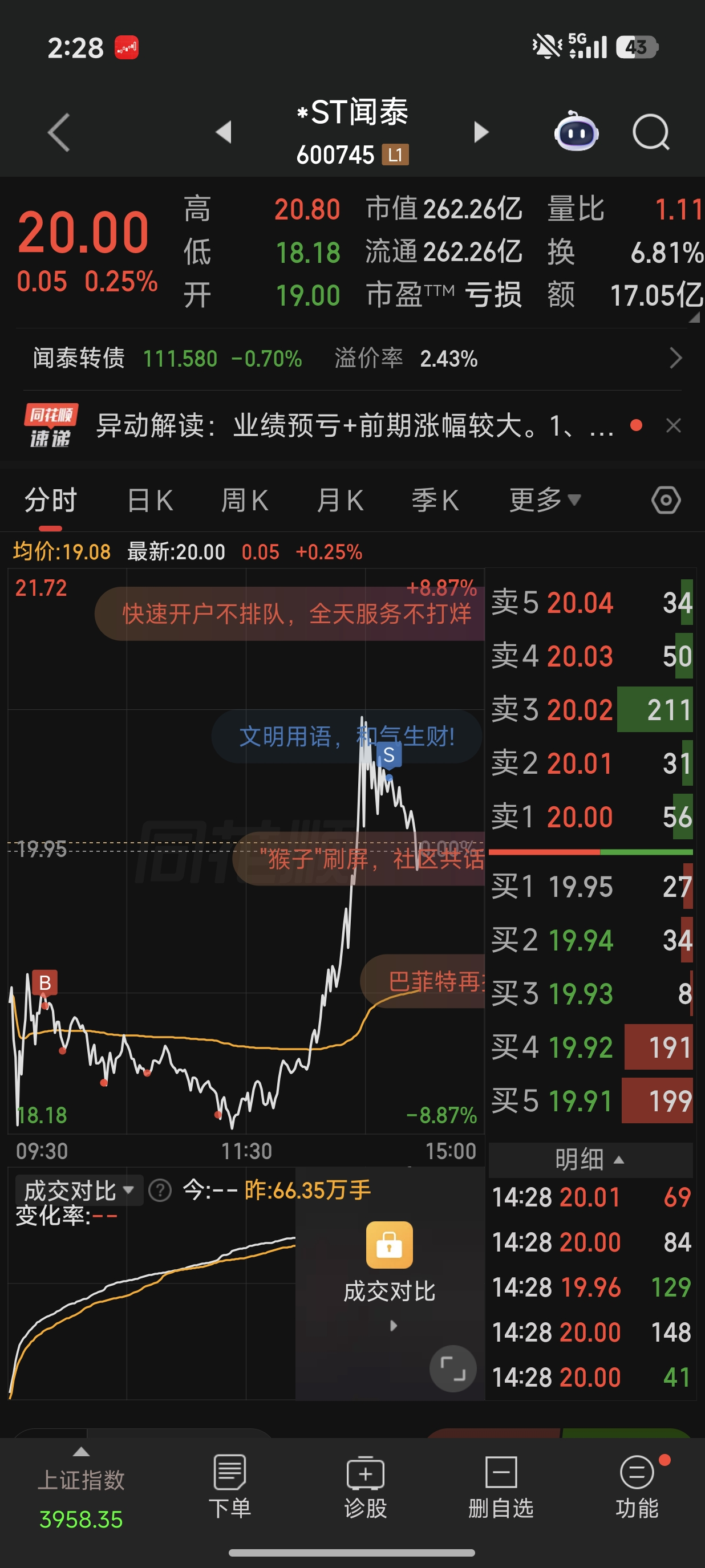Switch to the previous stock
This screenshot has width=705, height=1568.
[x=224, y=132]
